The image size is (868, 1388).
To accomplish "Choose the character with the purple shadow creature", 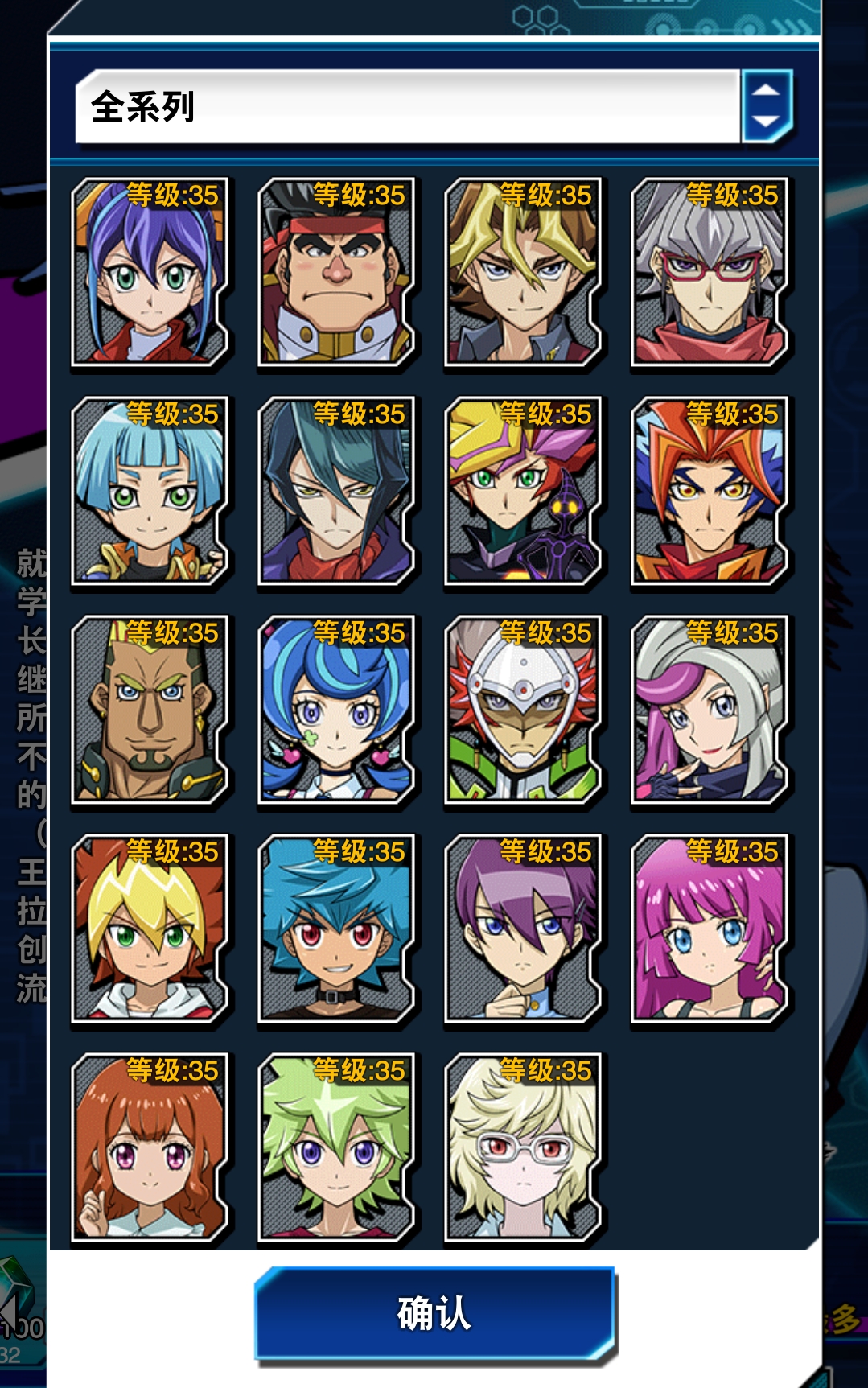I will pos(523,492).
